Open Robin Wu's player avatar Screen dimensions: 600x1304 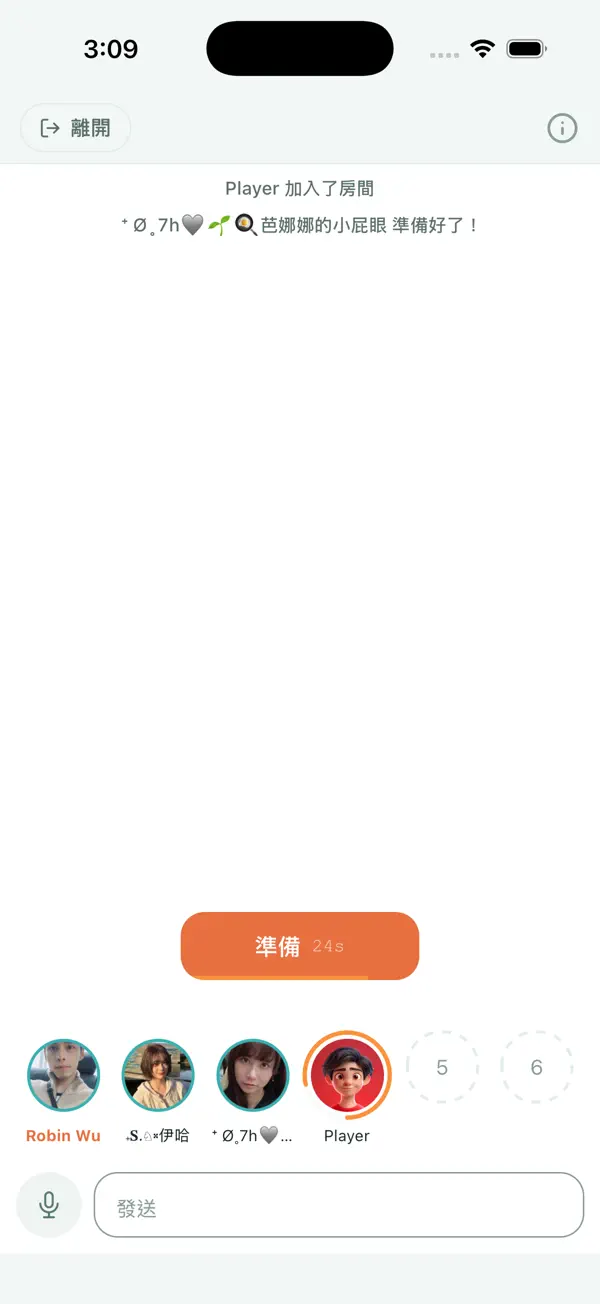click(63, 1075)
